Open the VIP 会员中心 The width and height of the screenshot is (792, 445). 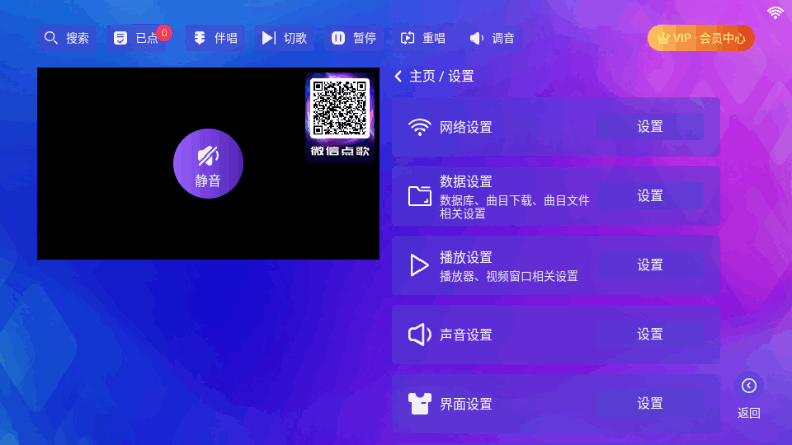point(700,38)
